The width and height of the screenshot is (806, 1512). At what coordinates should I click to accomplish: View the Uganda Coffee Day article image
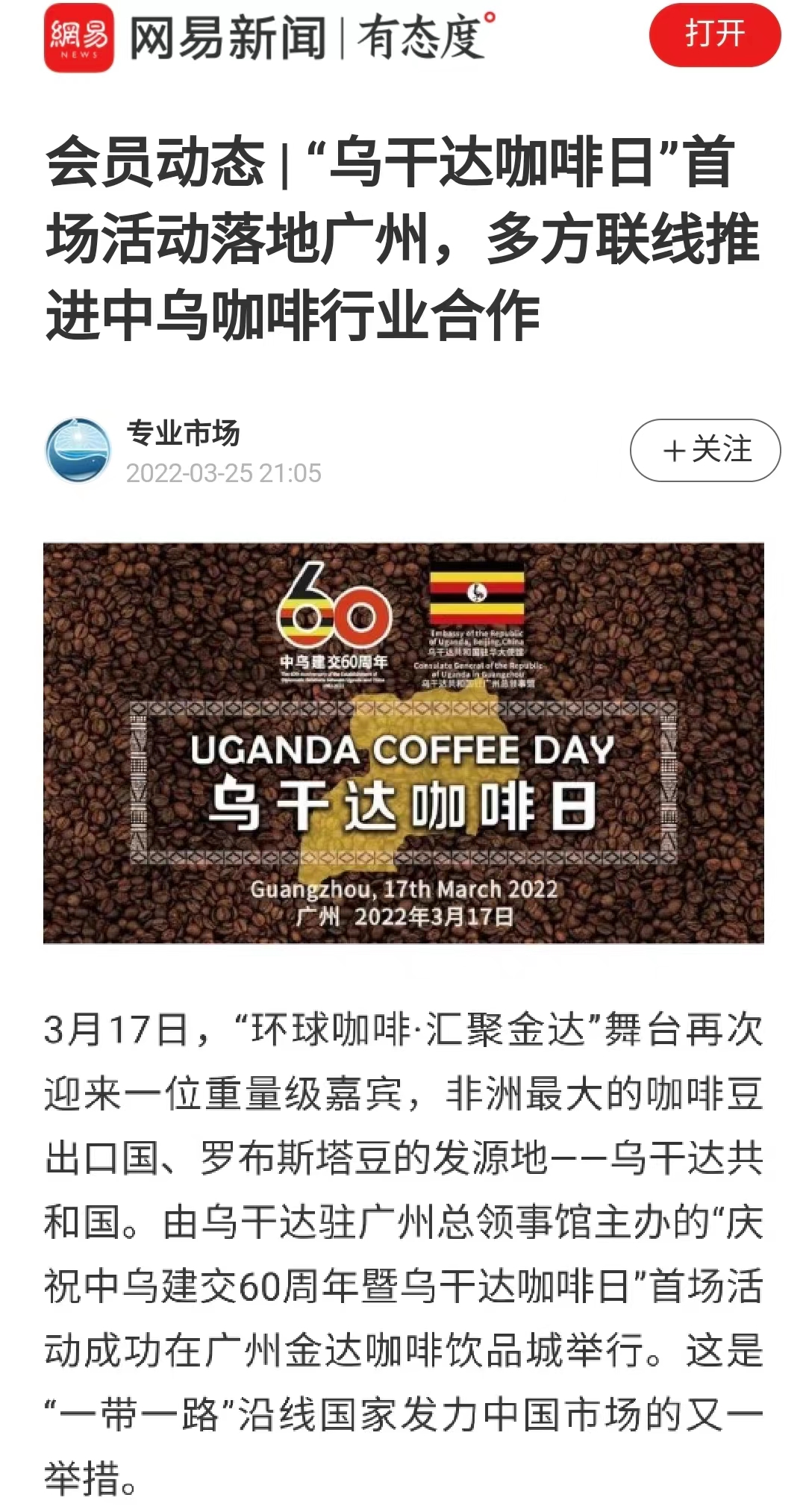pyautogui.click(x=403, y=743)
